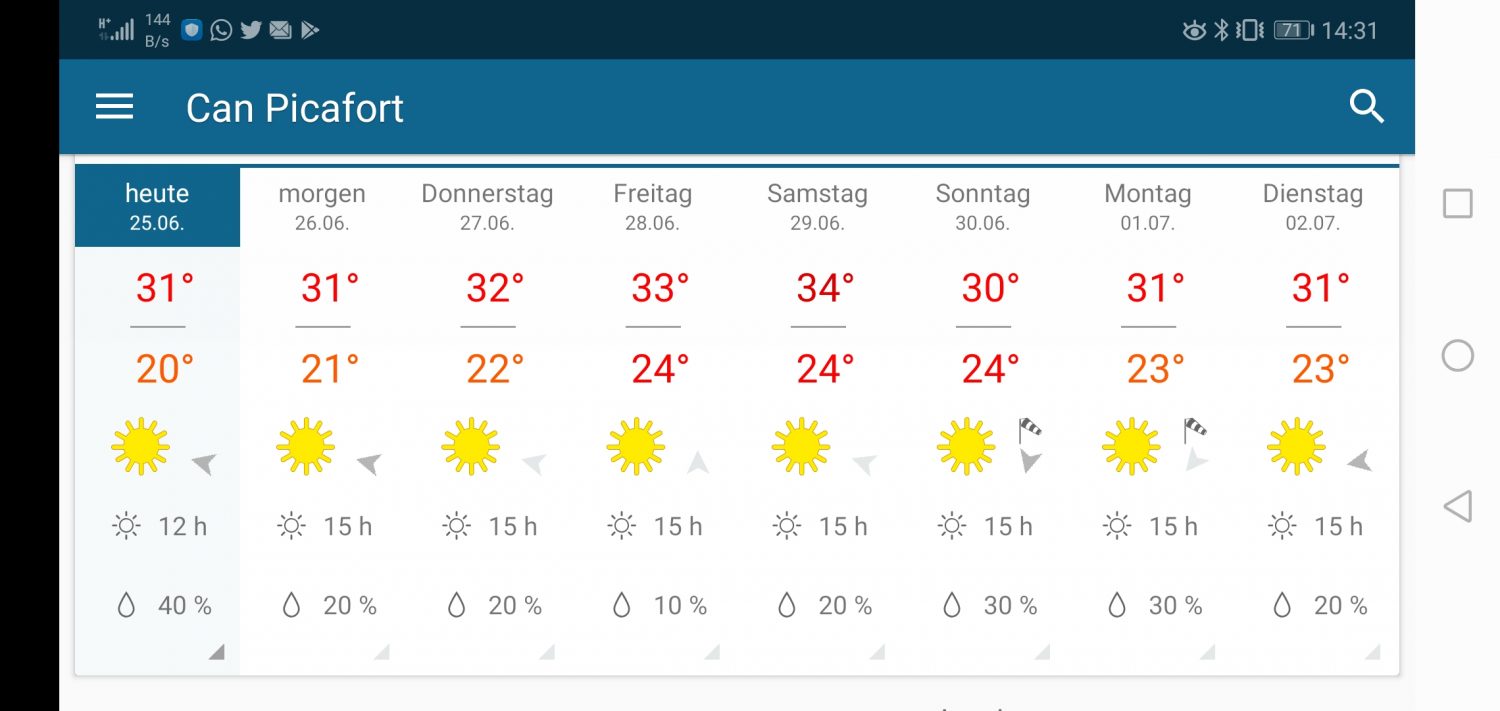This screenshot has height=711, width=1500.
Task: Show Donnerstag 27.06. forecast details
Action: [487, 207]
